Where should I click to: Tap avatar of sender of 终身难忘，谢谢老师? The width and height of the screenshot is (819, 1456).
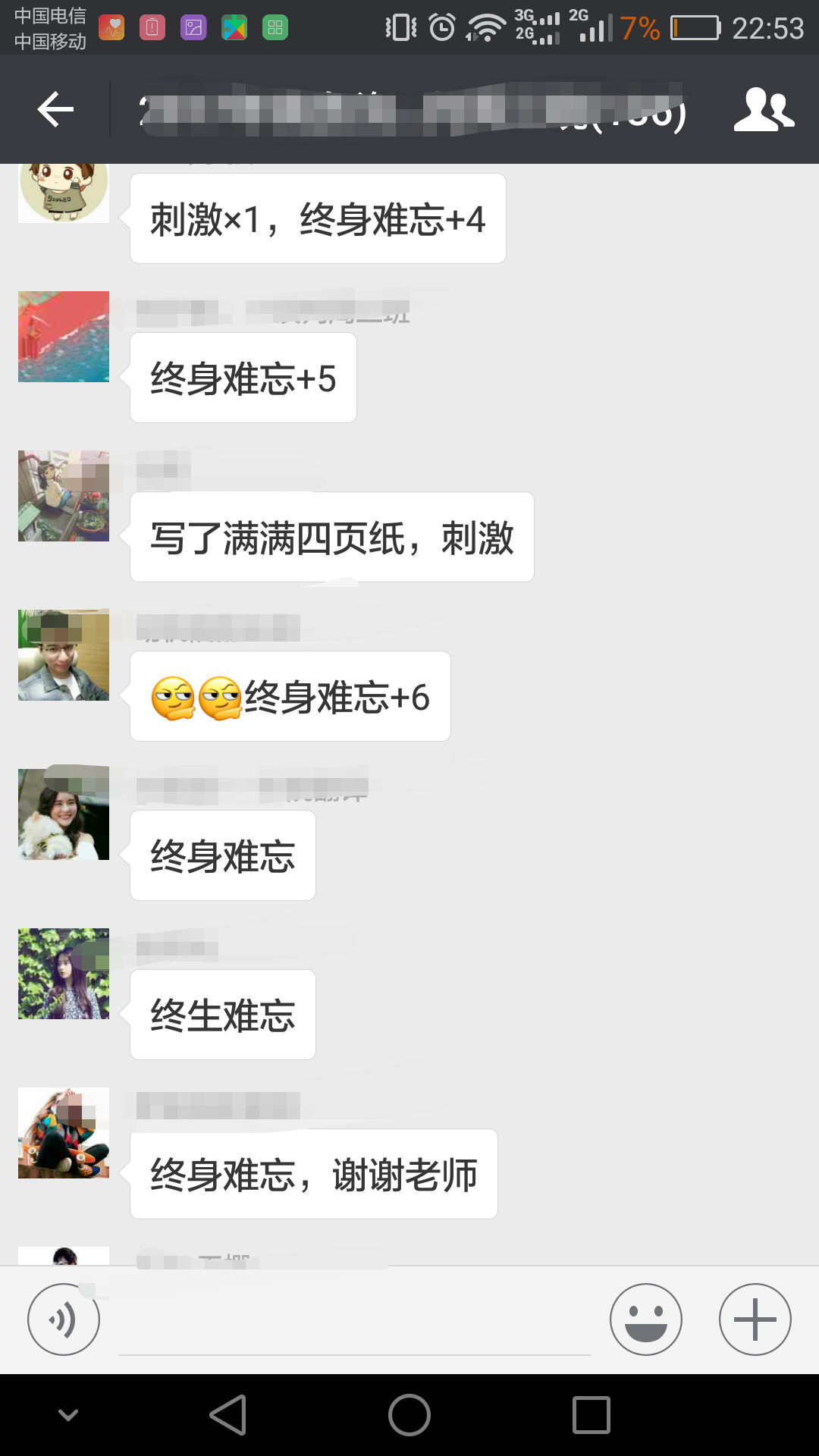point(64,1133)
